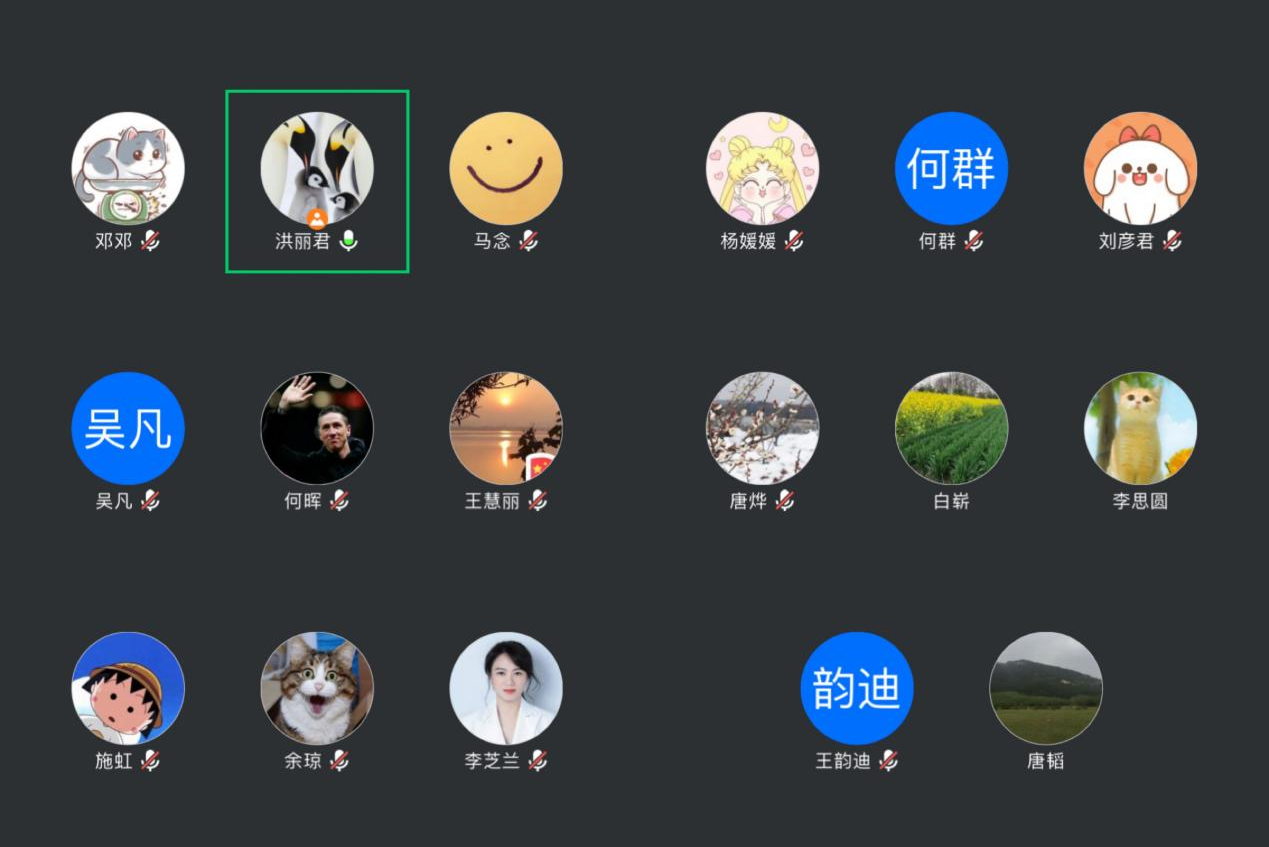Screen dimensions: 1269x847
Task: Select 王韵迪's participant tile
Action: [x=857, y=688]
